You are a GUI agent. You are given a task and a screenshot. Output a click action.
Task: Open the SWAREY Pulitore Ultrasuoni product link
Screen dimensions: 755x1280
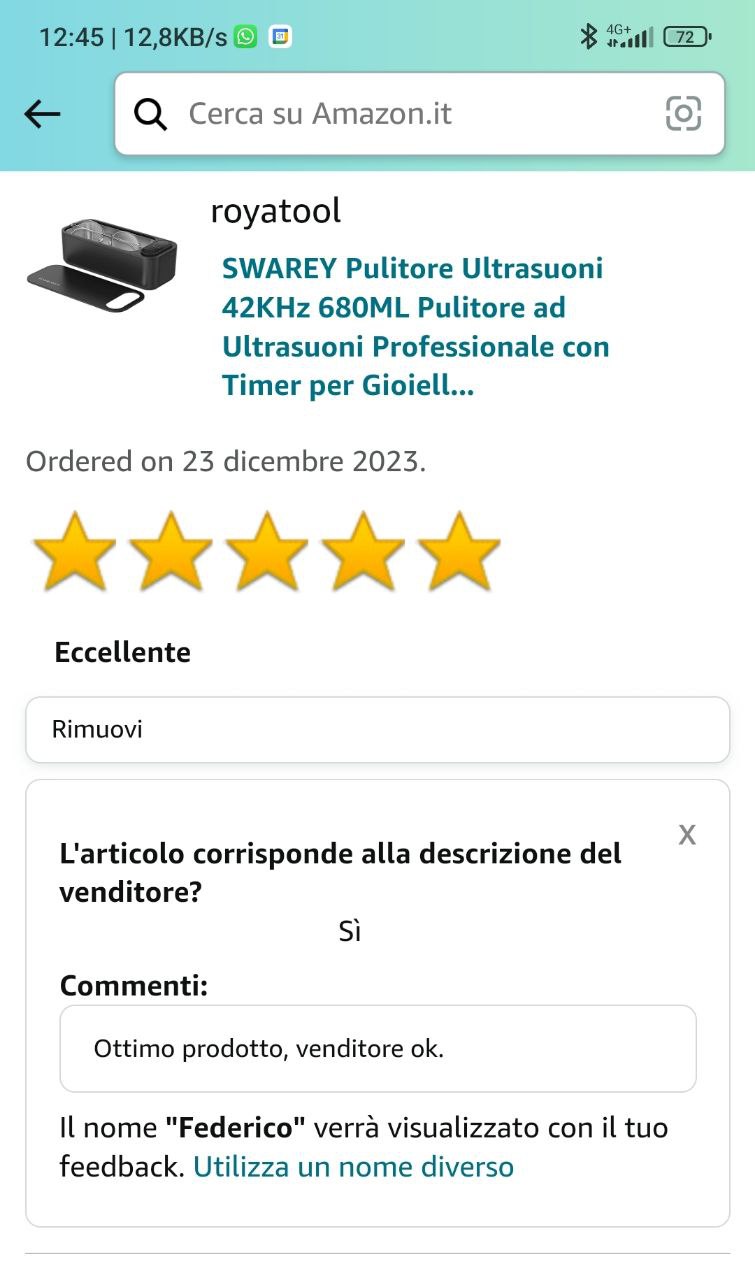414,327
